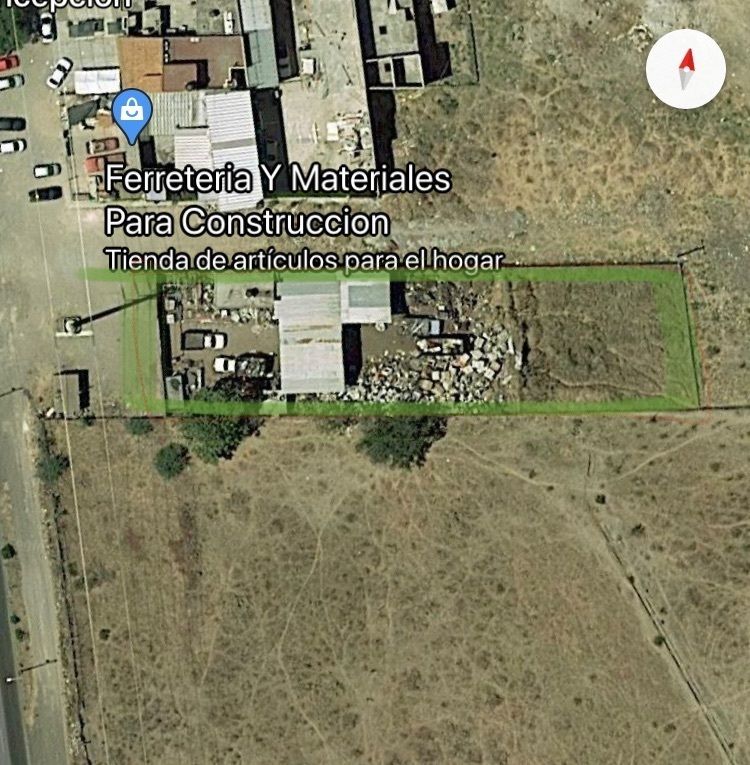Tap the compass to reset map orientation
Viewport: 750px width, 765px height.
686,69
